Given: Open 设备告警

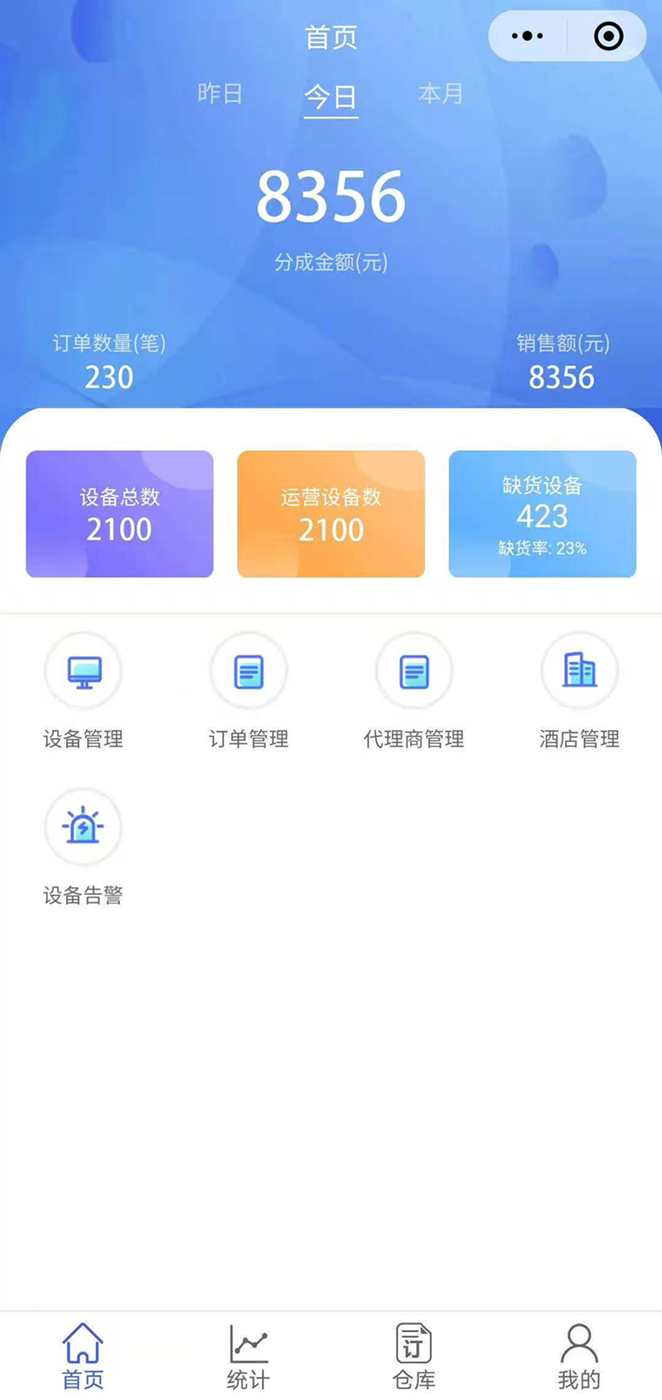Looking at the screenshot, I should [x=83, y=848].
